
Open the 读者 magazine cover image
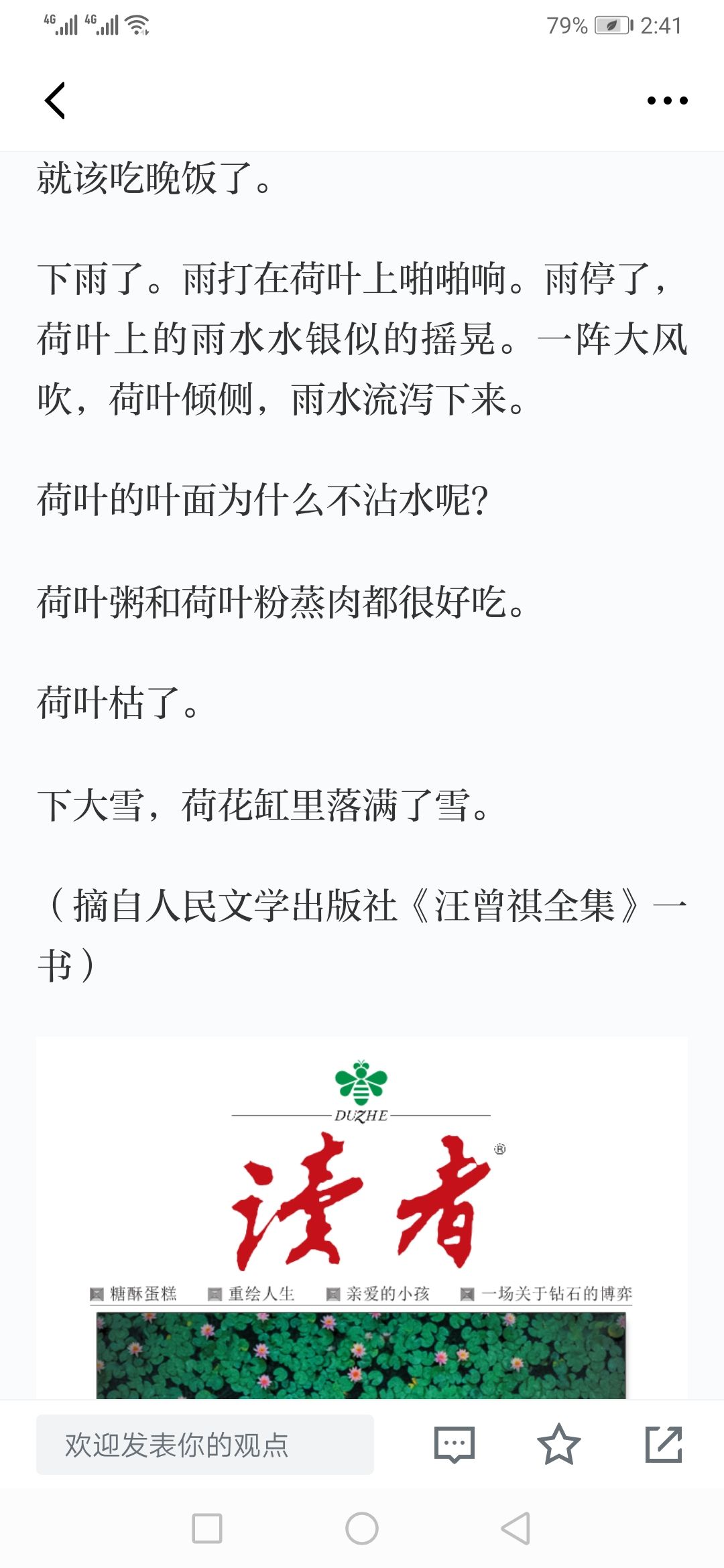pos(362,1218)
